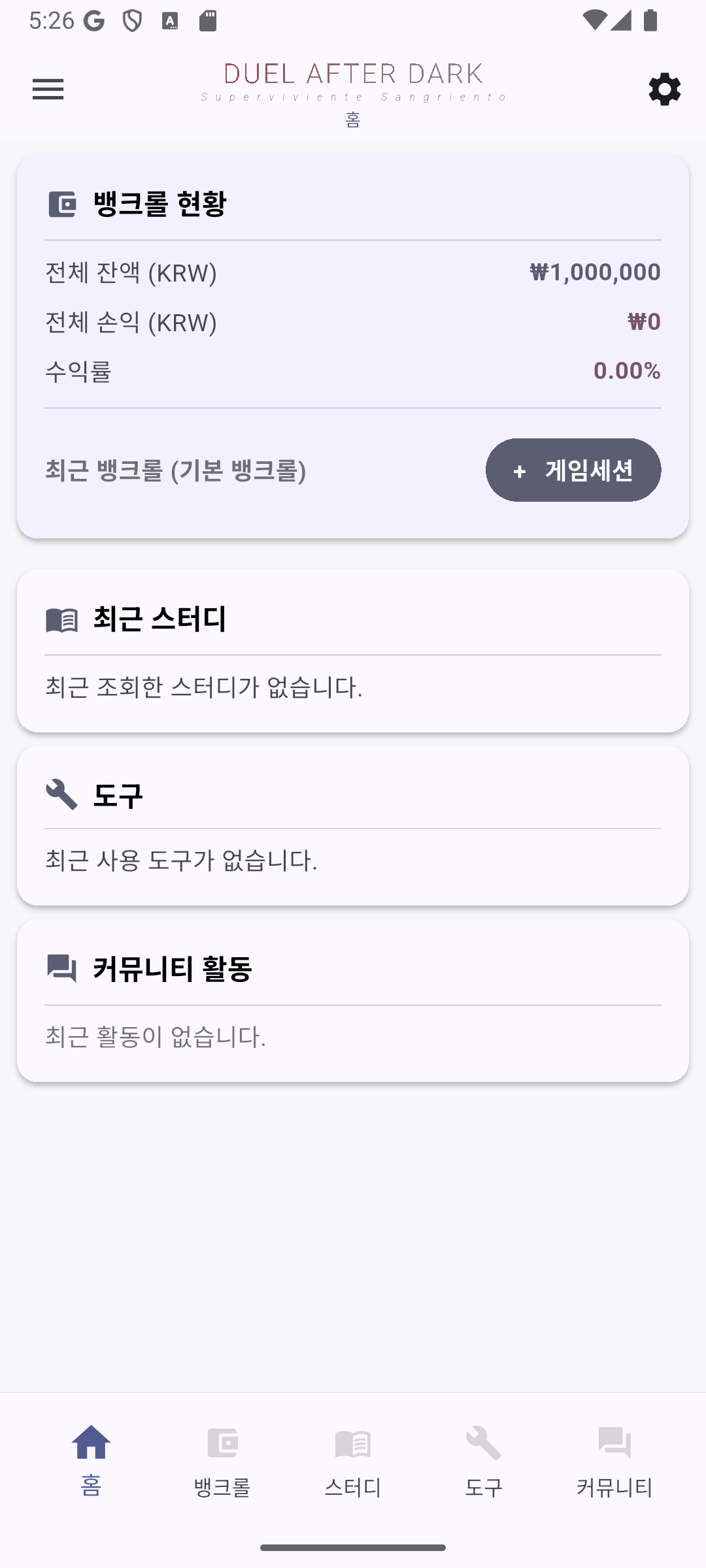This screenshot has height=1568, width=706.
Task: Click the chat bubbles icon next to 커뮤니티 활동
Action: tap(62, 970)
